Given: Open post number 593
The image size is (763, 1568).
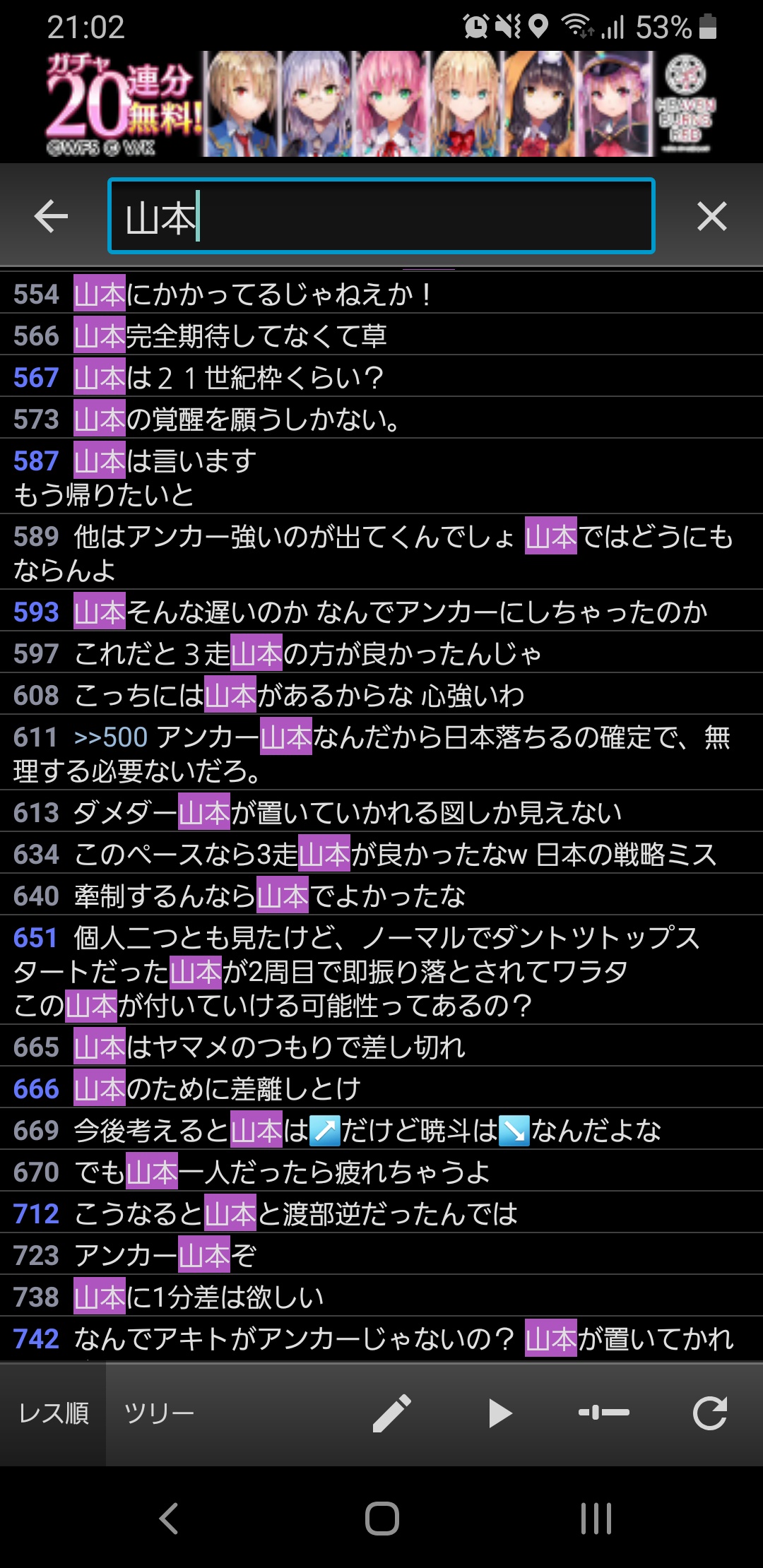Looking at the screenshot, I should (36, 612).
